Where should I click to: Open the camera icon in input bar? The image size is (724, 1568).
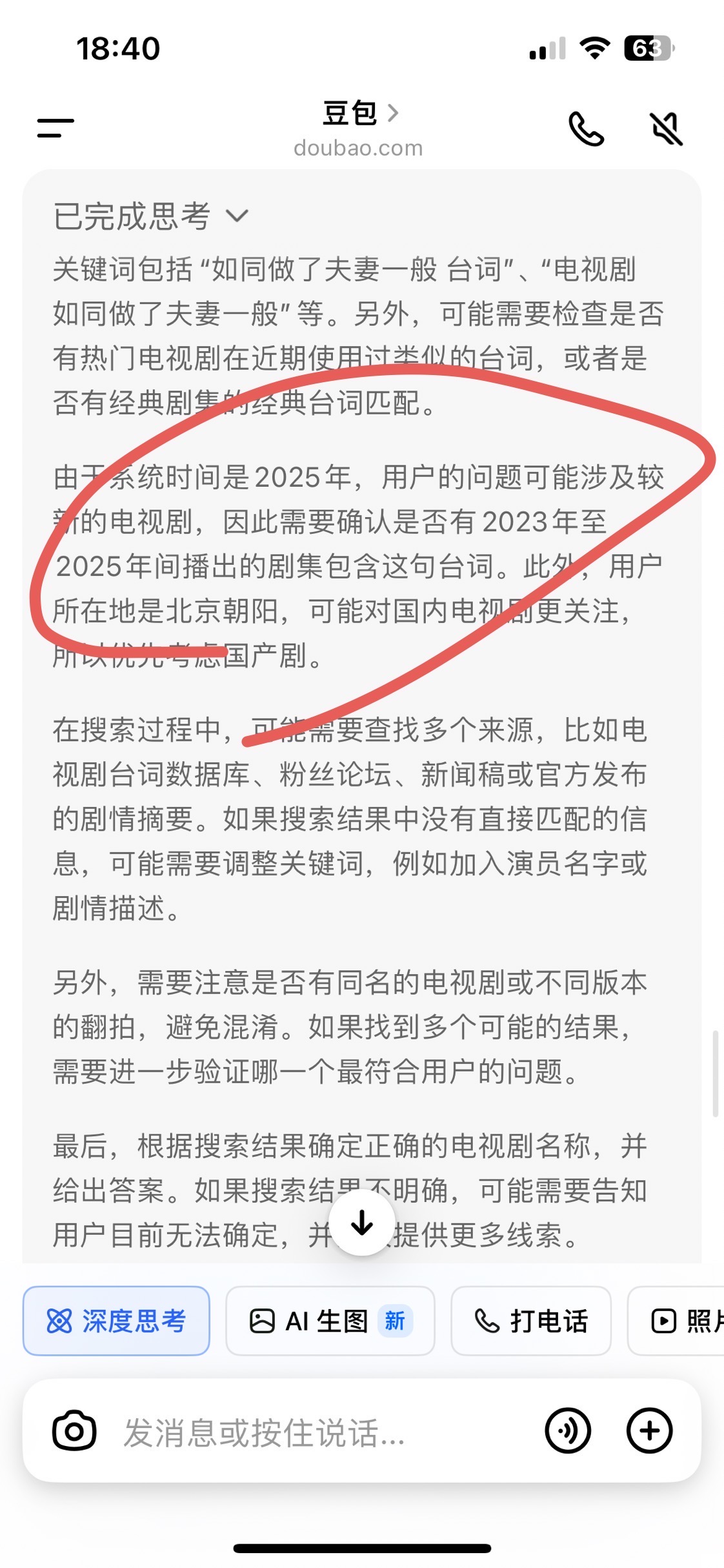pos(74,1431)
